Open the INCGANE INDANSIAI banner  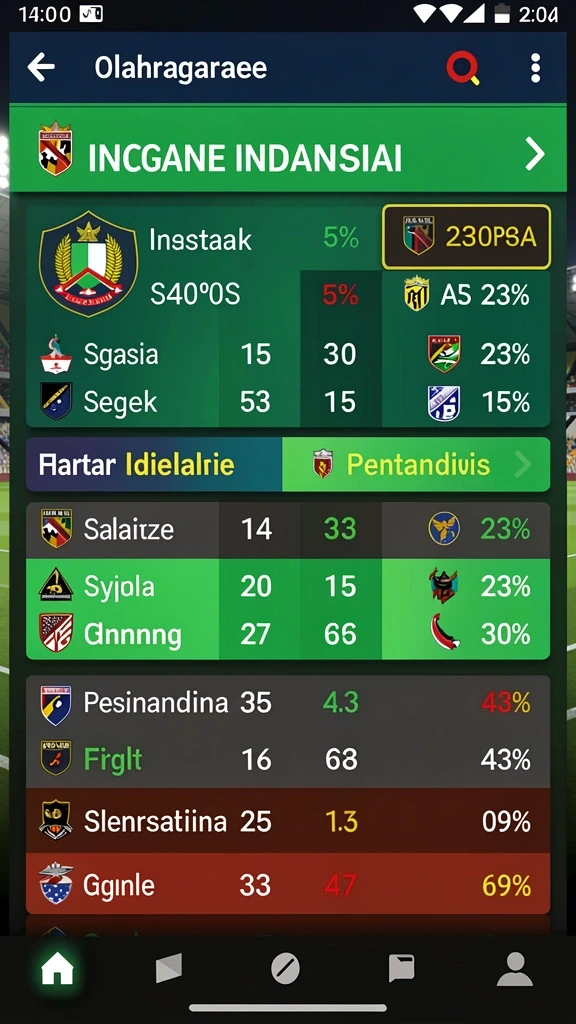(288, 149)
